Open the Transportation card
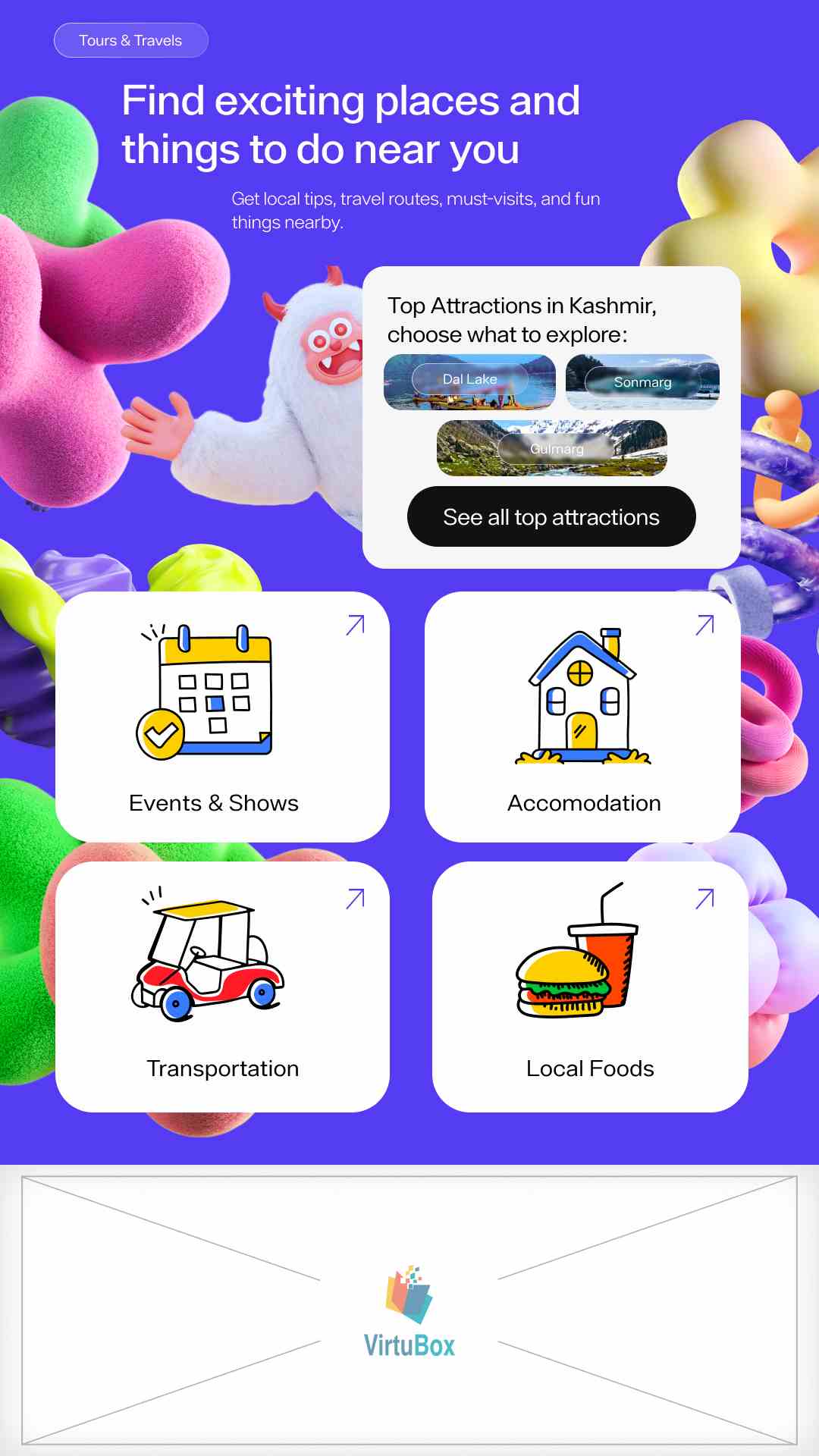819x1456 pixels. pos(222,987)
